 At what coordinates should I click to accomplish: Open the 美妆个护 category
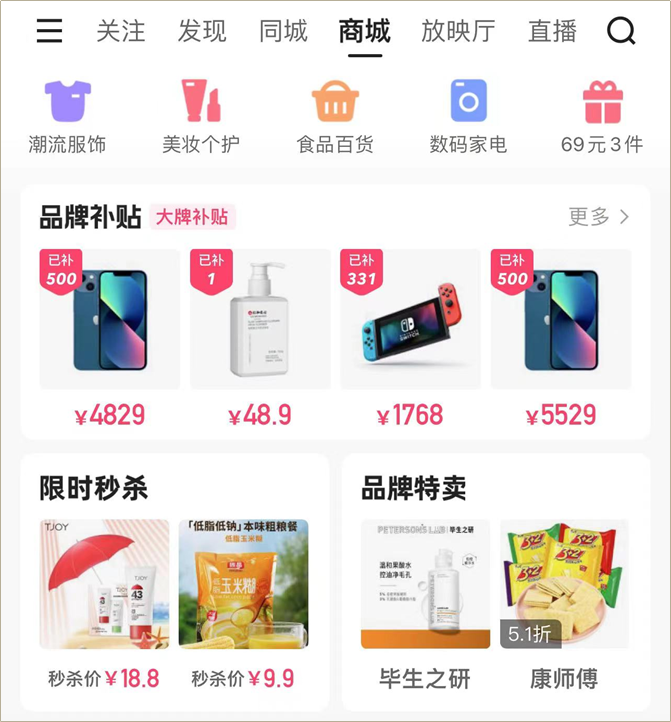coord(201,117)
